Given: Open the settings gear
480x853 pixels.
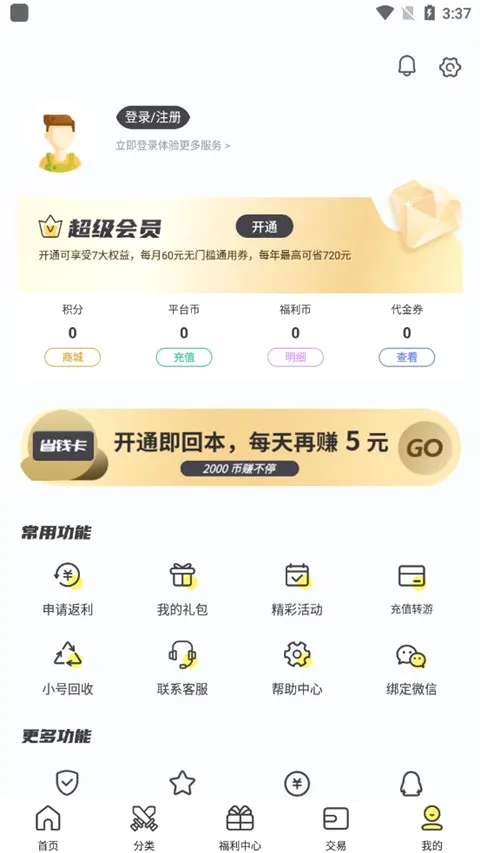Looking at the screenshot, I should coord(450,67).
